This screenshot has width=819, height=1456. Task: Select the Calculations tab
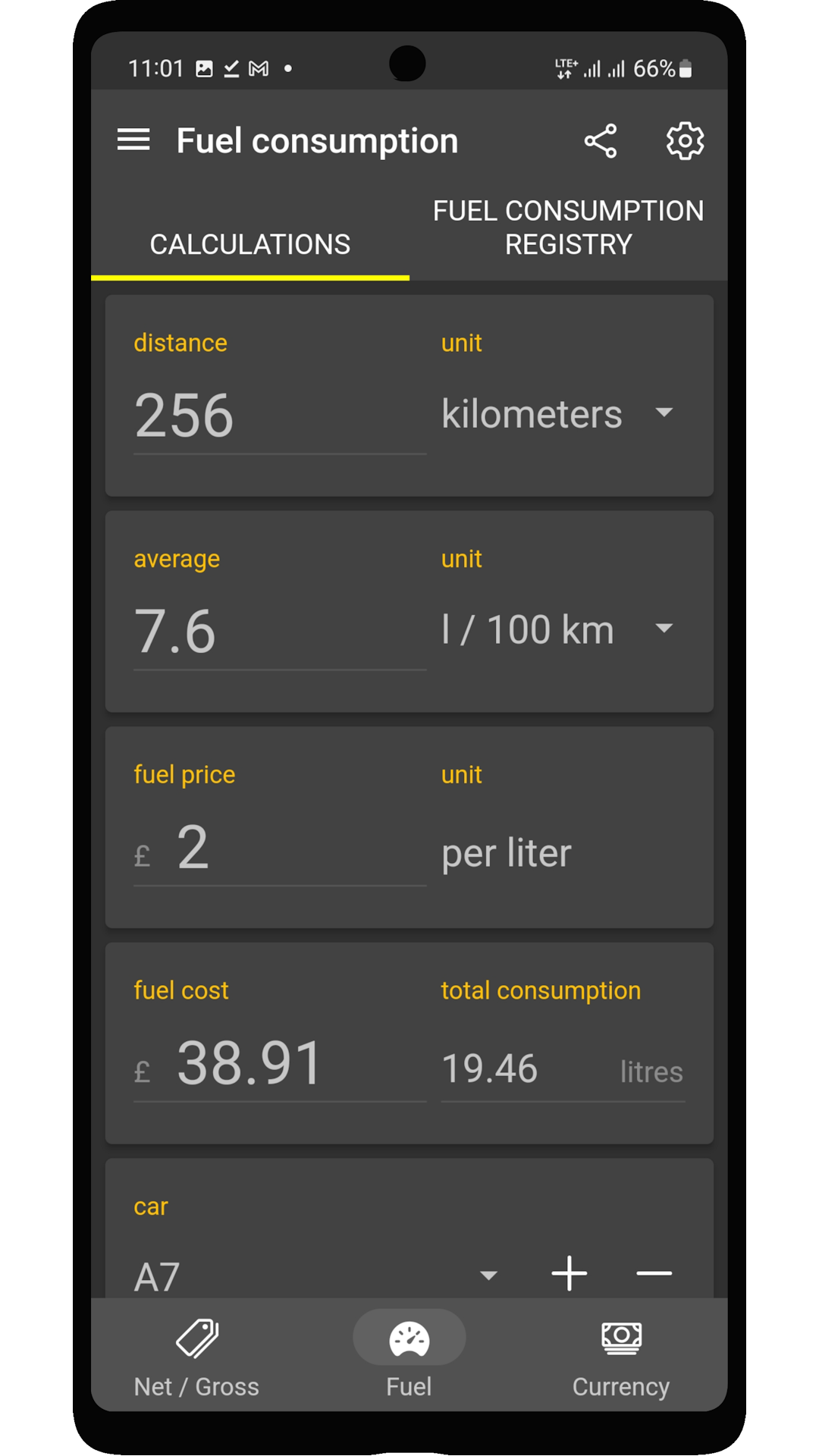[249, 244]
